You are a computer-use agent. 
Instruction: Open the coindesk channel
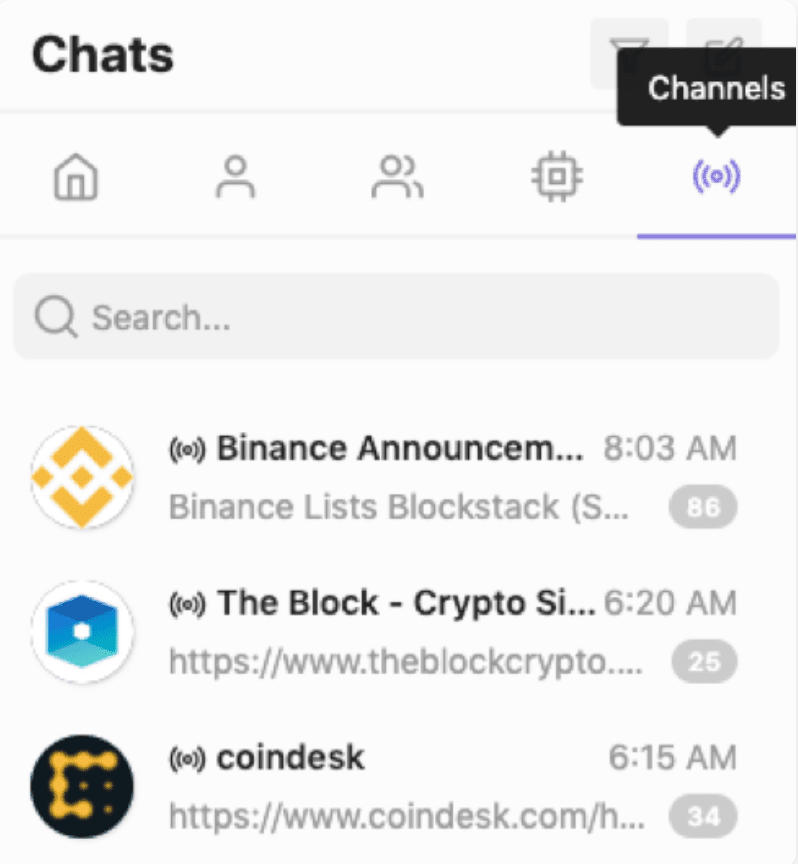pos(400,788)
